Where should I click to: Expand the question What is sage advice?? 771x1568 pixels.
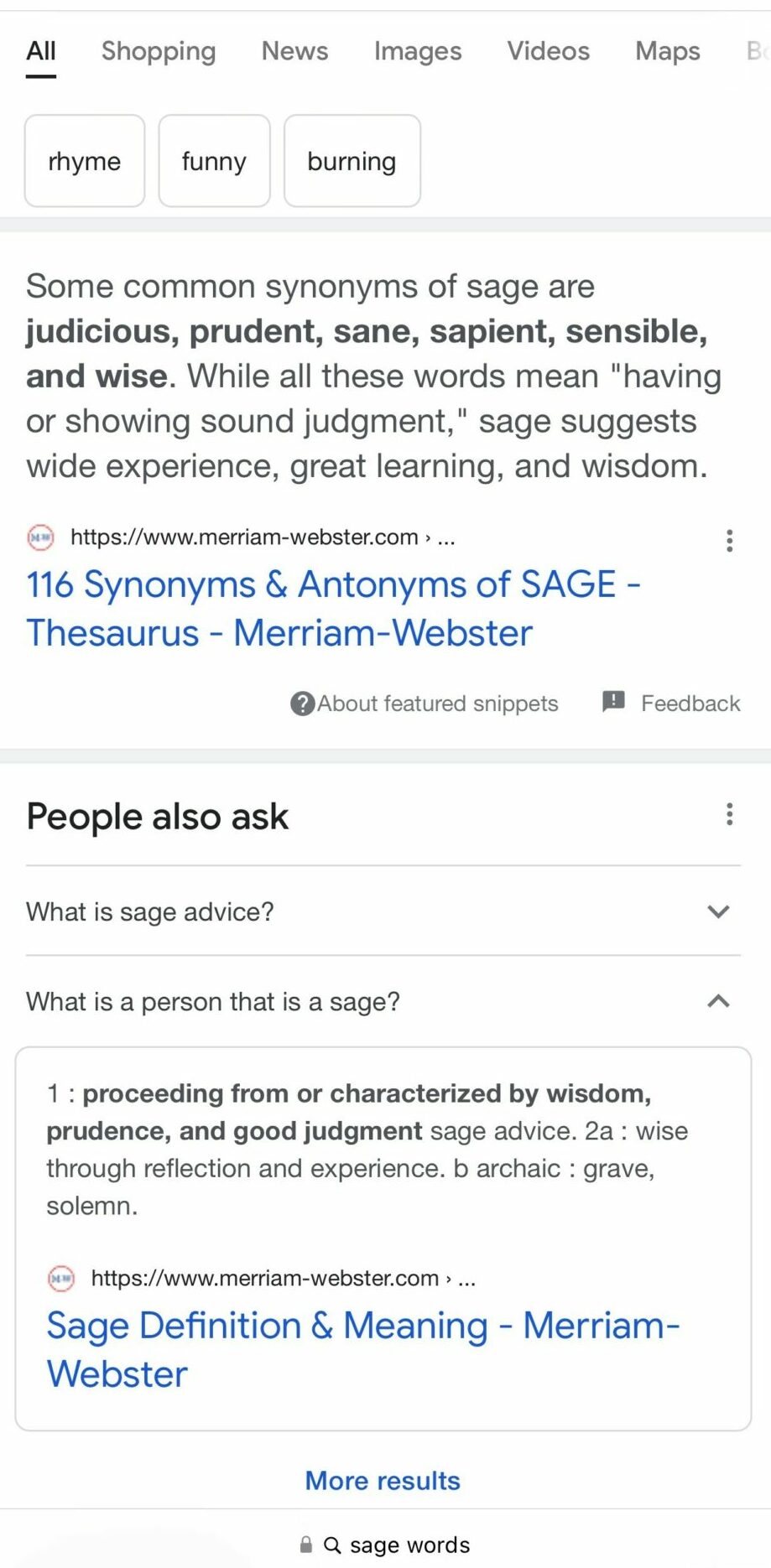tap(383, 911)
